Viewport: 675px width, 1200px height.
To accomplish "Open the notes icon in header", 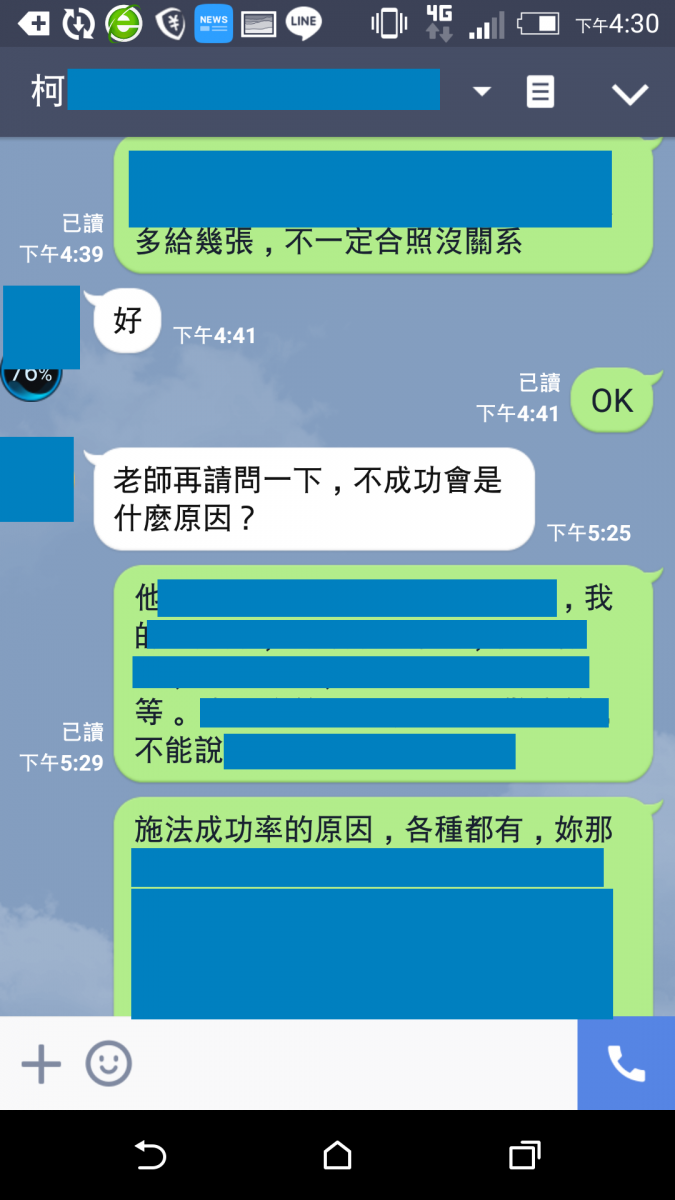I will [540, 92].
